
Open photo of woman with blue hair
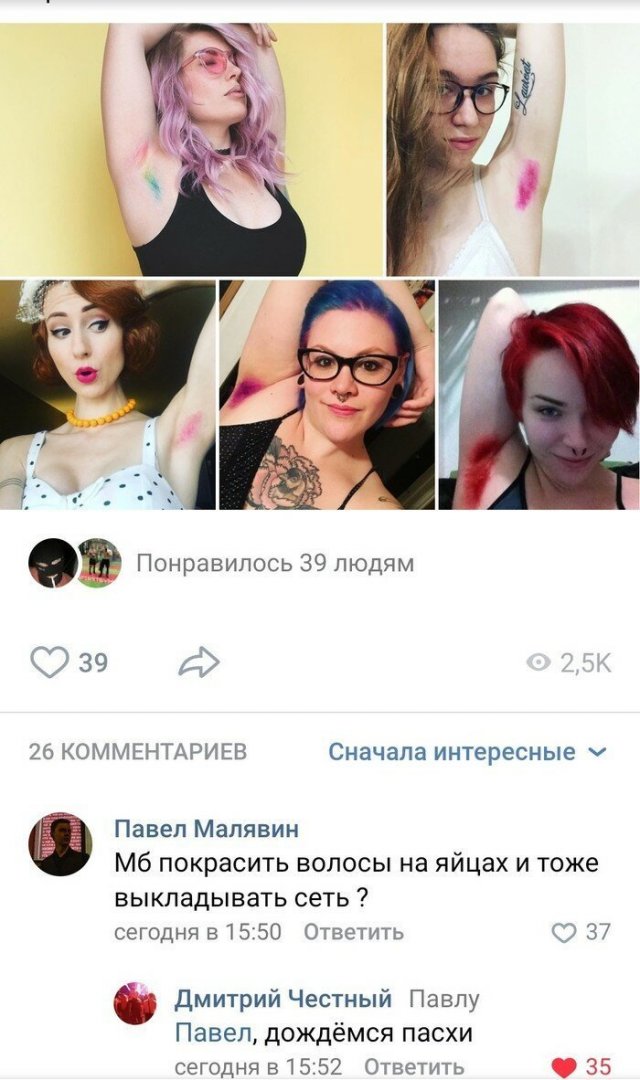pyautogui.click(x=326, y=395)
